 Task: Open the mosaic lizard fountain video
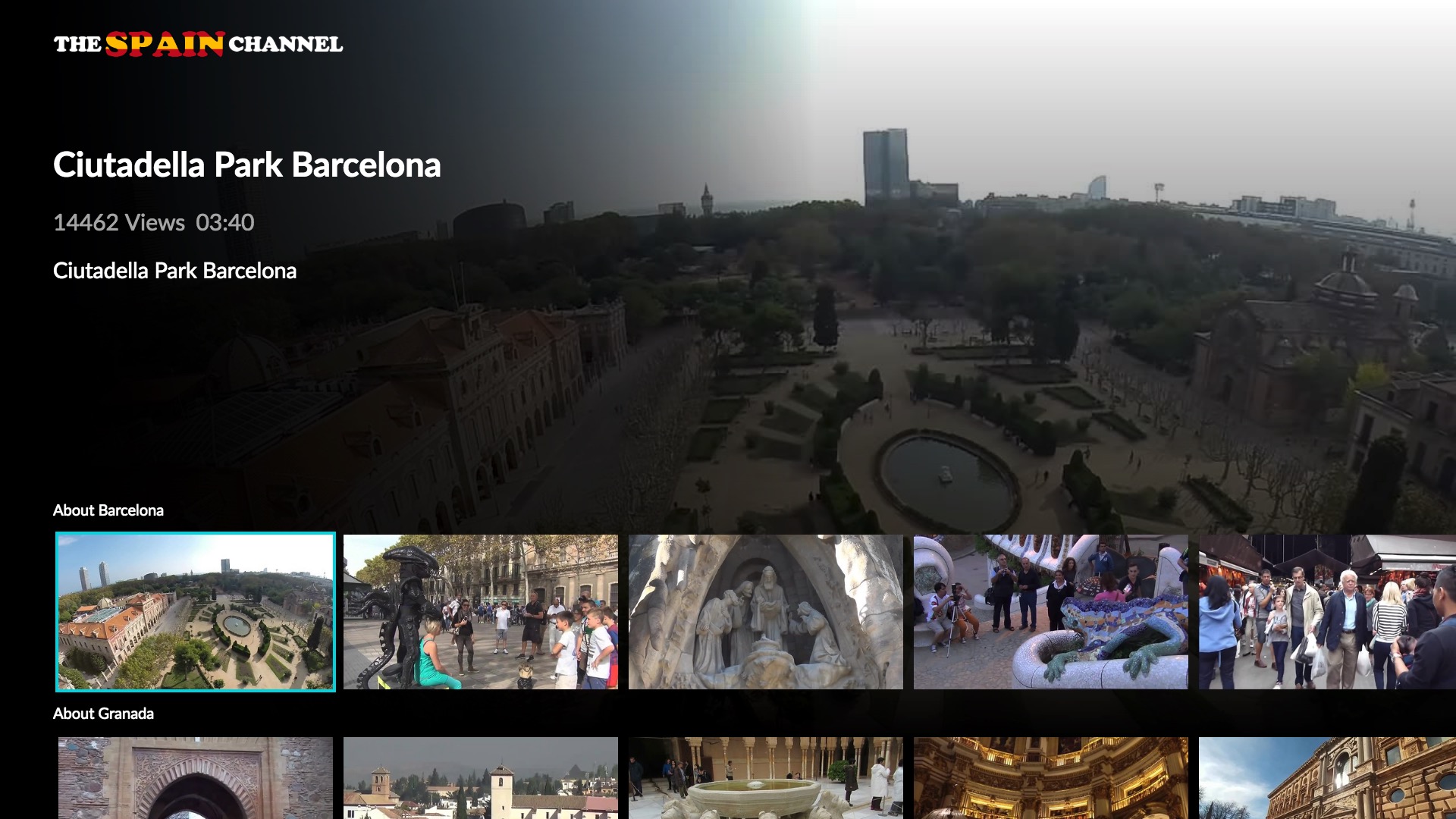(x=1051, y=612)
